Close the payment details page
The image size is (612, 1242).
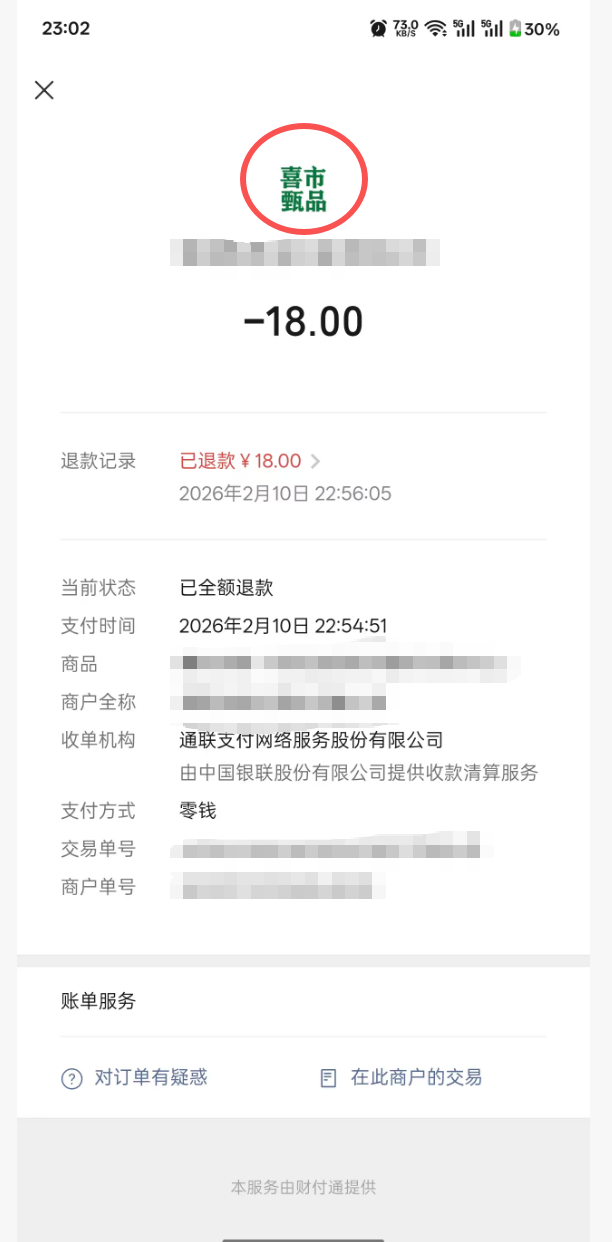tap(44, 90)
